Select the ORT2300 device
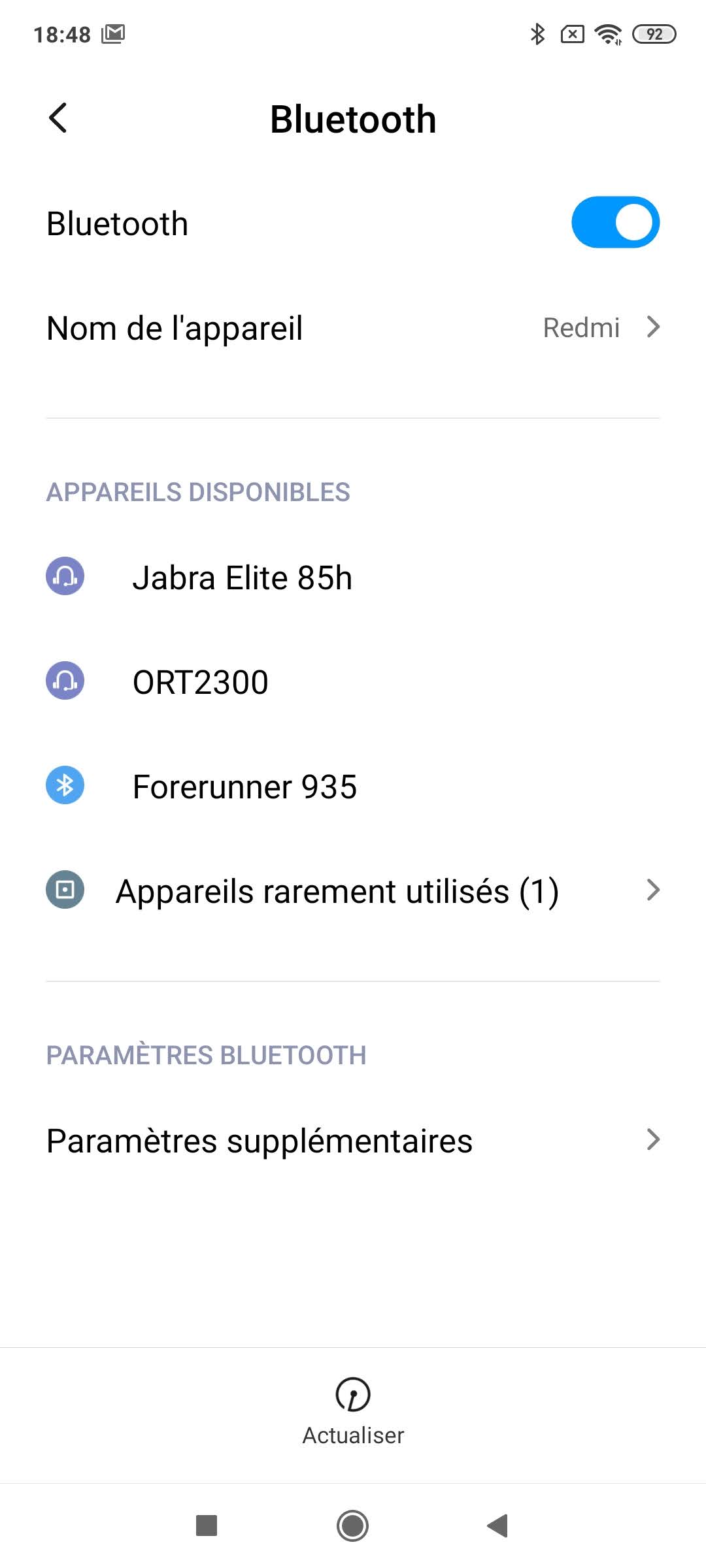The width and height of the screenshot is (706, 1568). (353, 681)
